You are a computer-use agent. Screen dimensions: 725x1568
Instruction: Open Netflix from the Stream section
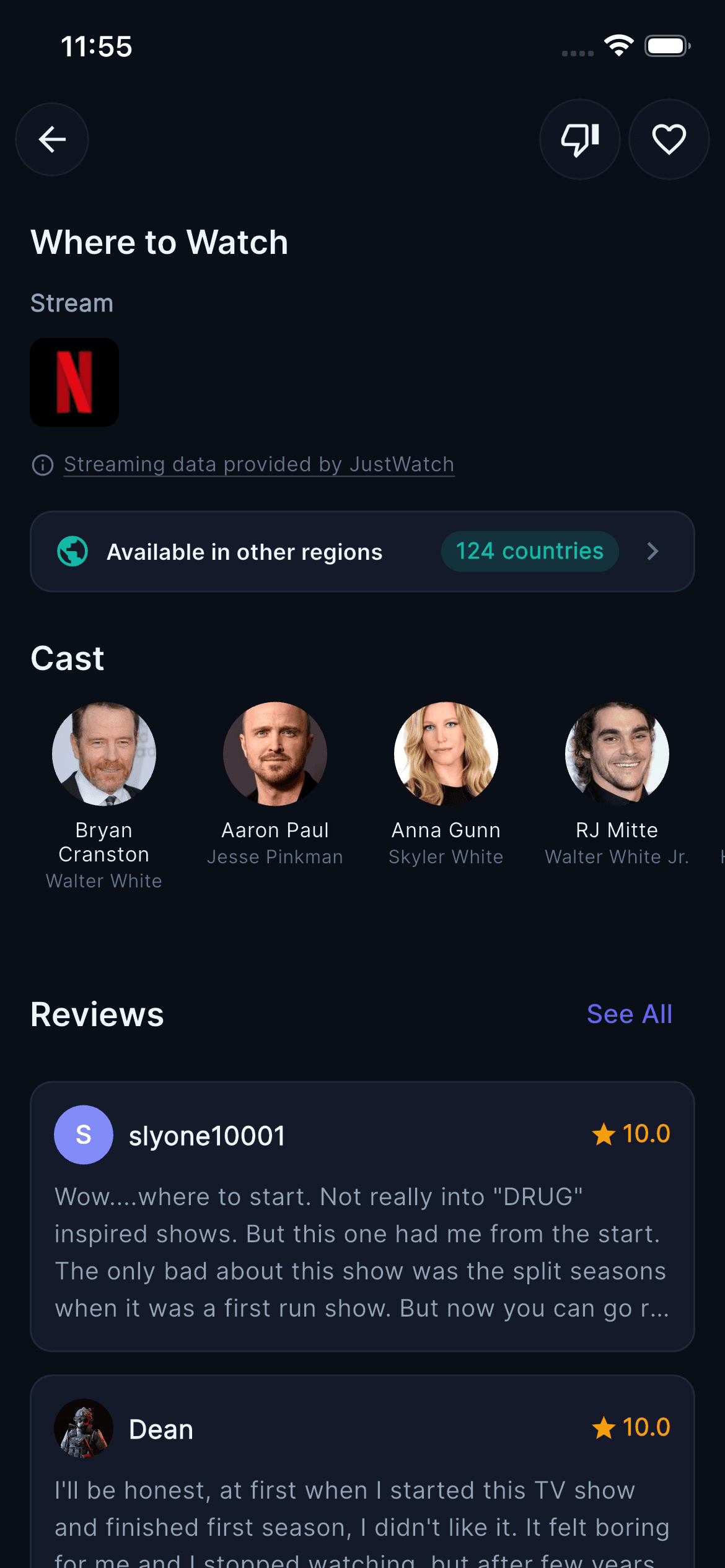pos(74,382)
